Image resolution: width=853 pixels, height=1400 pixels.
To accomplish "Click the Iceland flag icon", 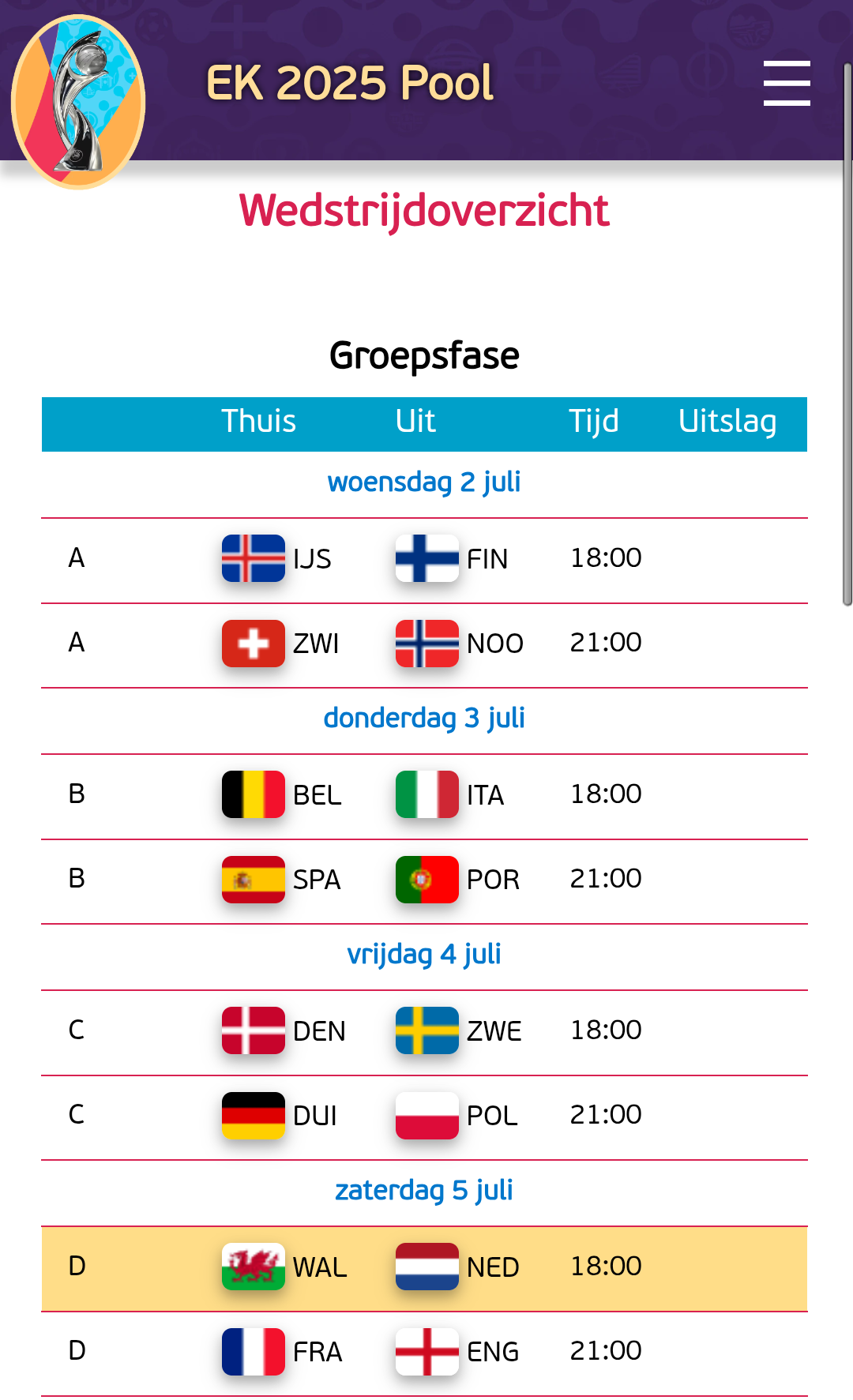I will [x=253, y=558].
